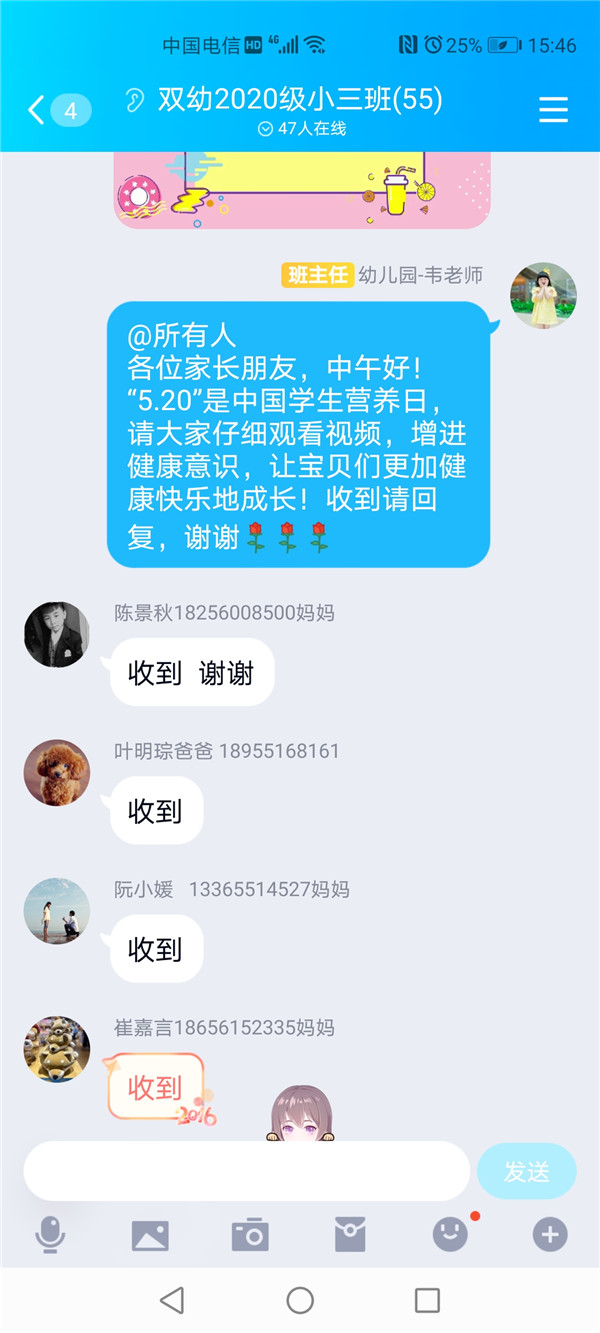Open the emoji panel
Viewport: 600px width, 1333px height.
point(450,1235)
